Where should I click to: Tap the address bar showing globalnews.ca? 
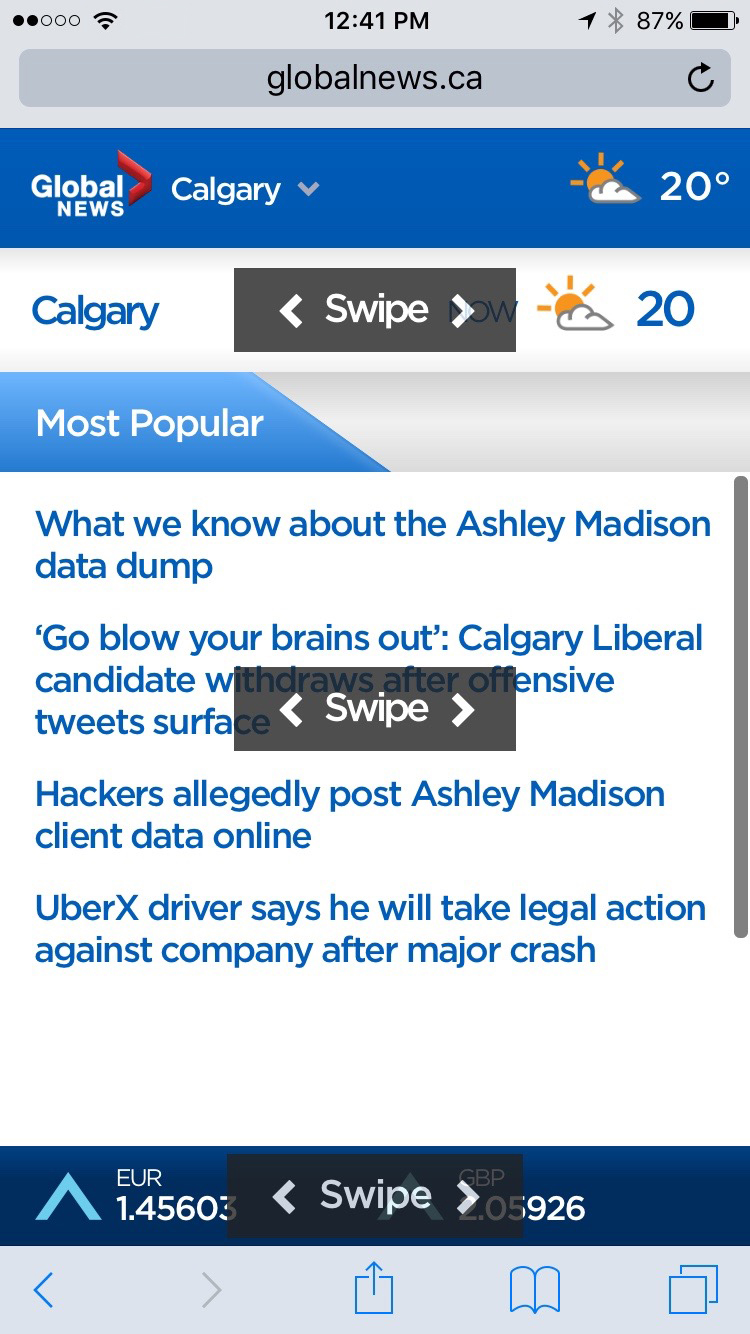click(x=374, y=79)
